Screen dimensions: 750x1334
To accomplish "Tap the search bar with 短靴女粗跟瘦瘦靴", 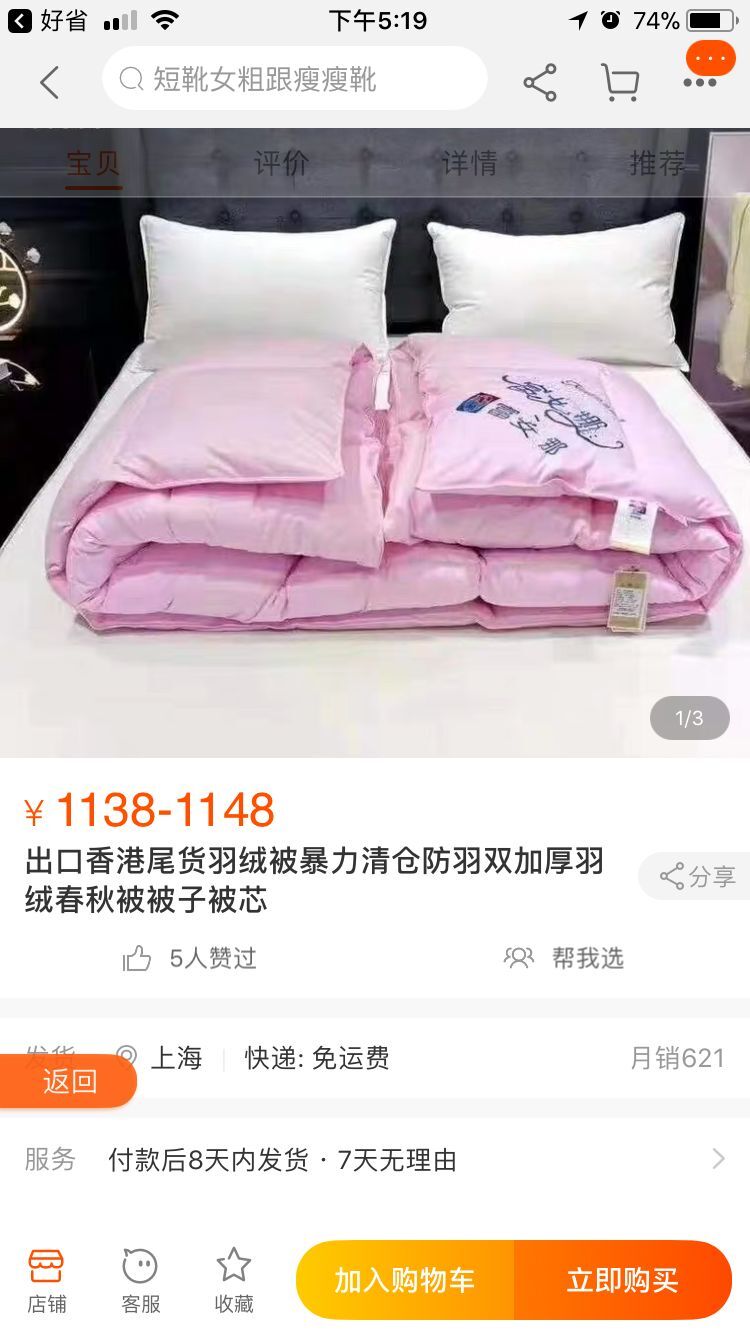I will pos(295,78).
